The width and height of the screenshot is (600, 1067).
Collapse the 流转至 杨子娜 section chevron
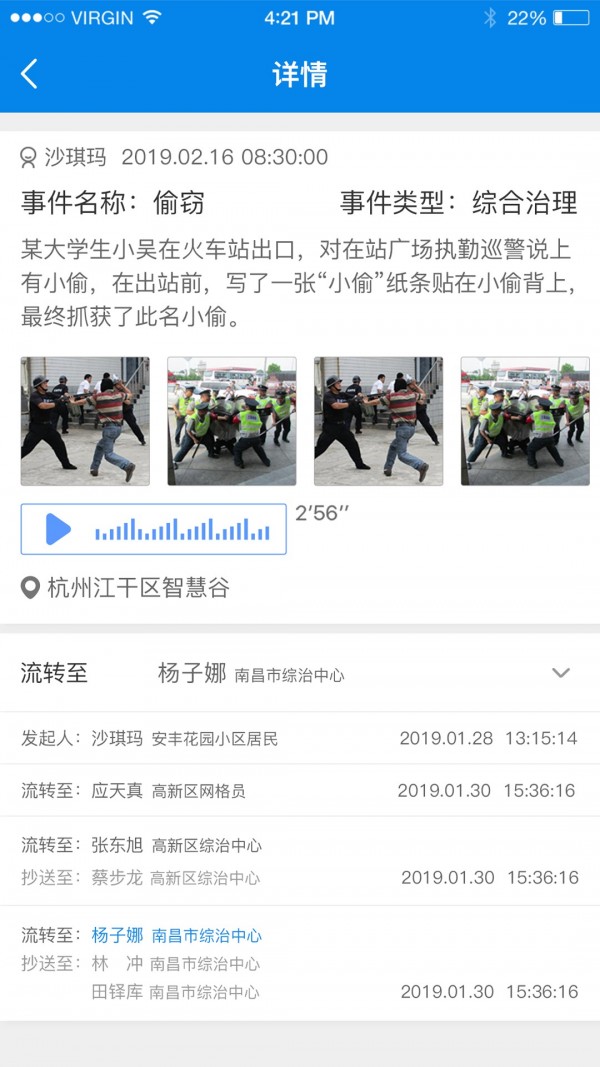click(x=561, y=673)
